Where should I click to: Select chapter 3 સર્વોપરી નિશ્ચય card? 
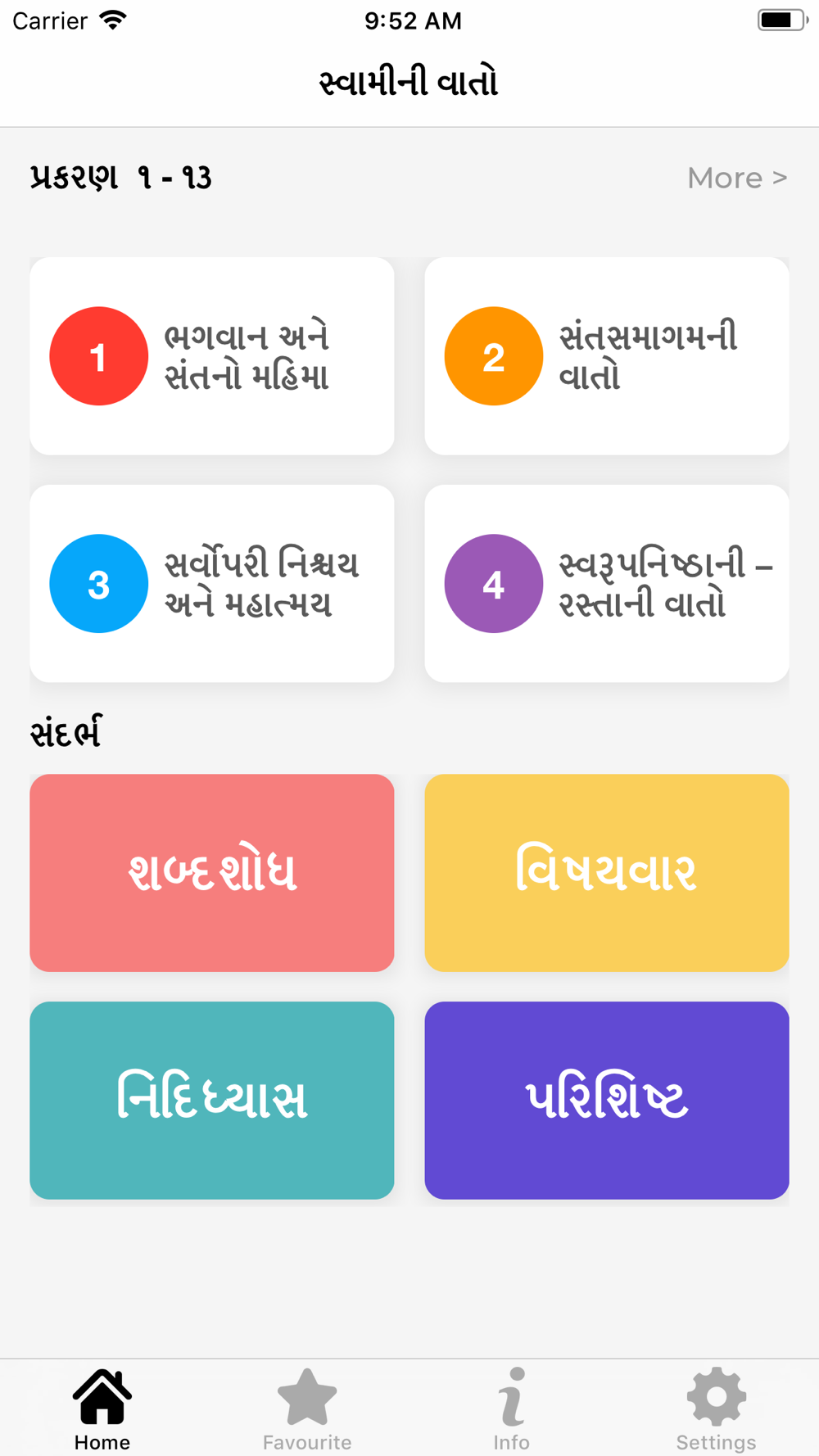(212, 584)
